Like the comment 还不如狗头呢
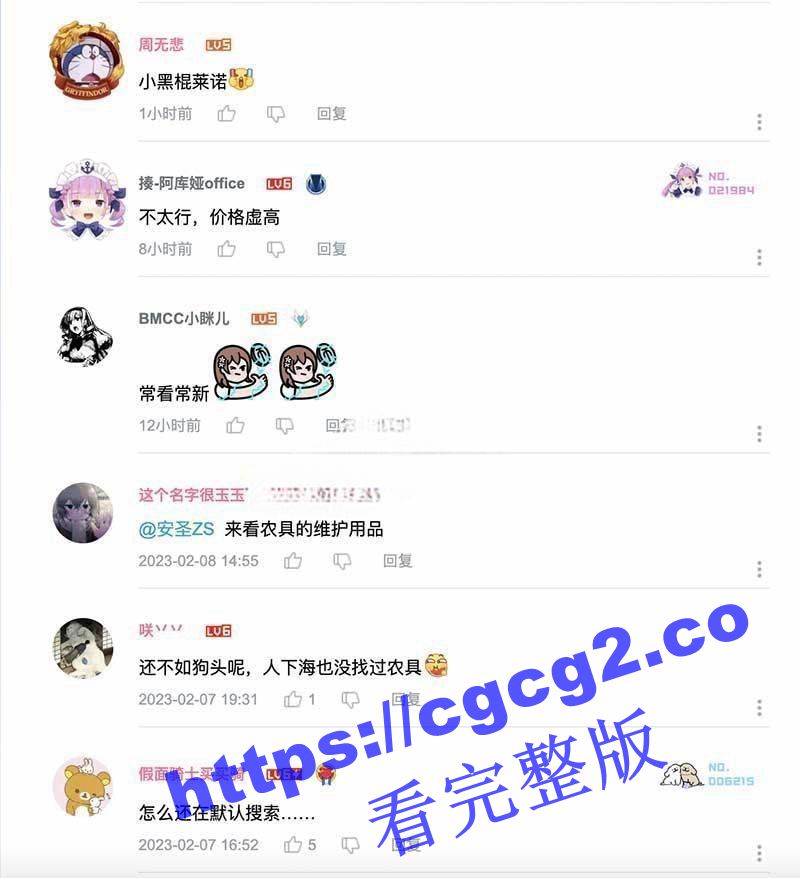Image resolution: width=800 pixels, height=878 pixels. [x=293, y=700]
